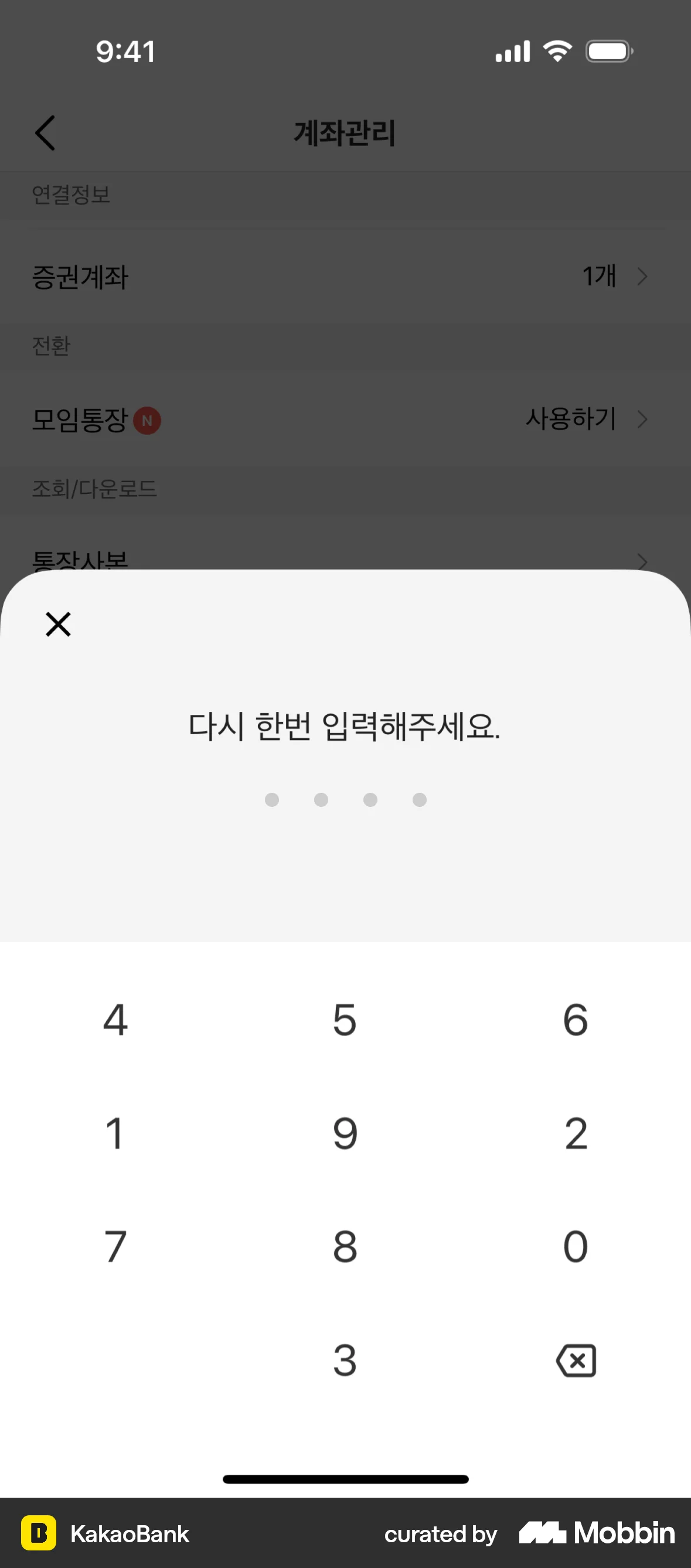Tap the first PIN entry dot
This screenshot has width=691, height=1568.
coord(271,800)
